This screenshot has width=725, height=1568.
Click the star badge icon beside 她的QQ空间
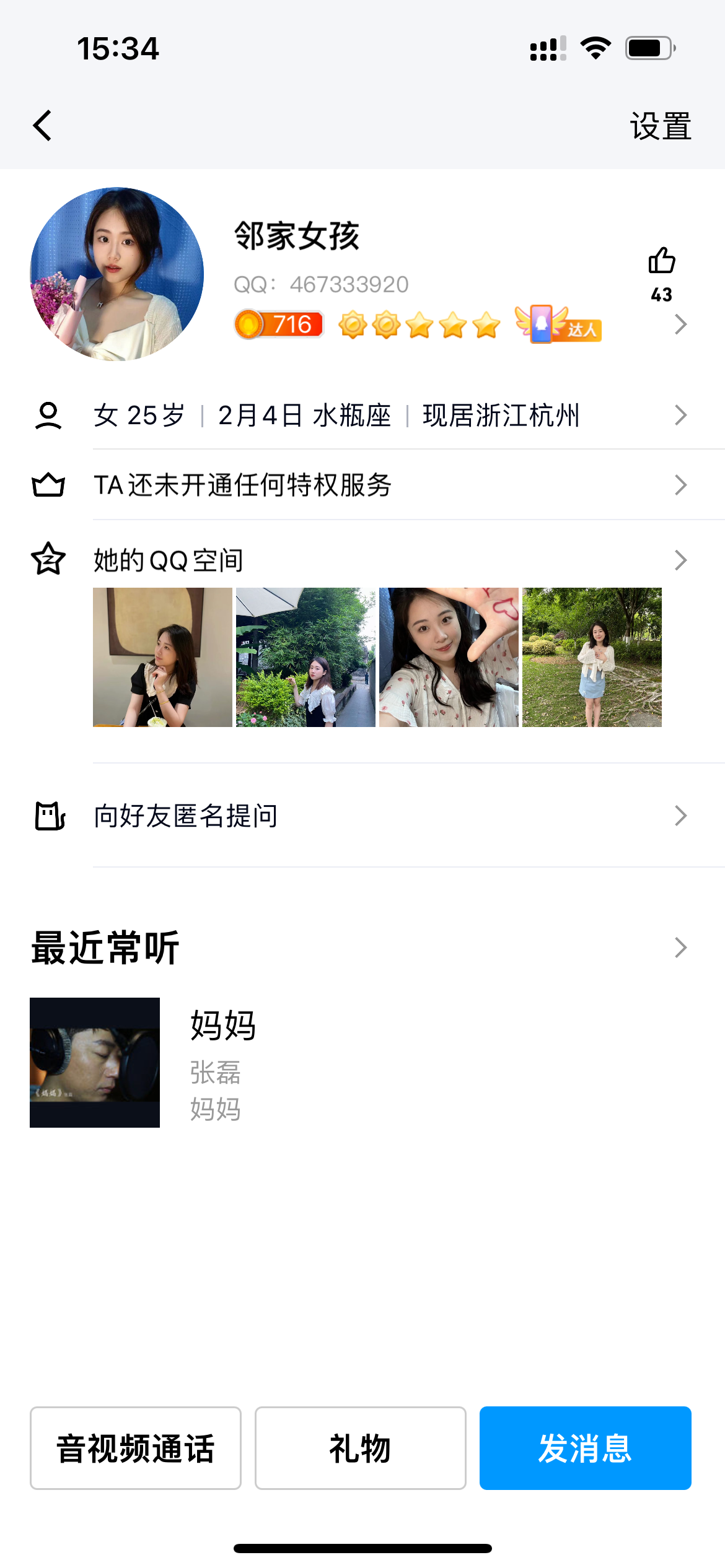click(49, 559)
